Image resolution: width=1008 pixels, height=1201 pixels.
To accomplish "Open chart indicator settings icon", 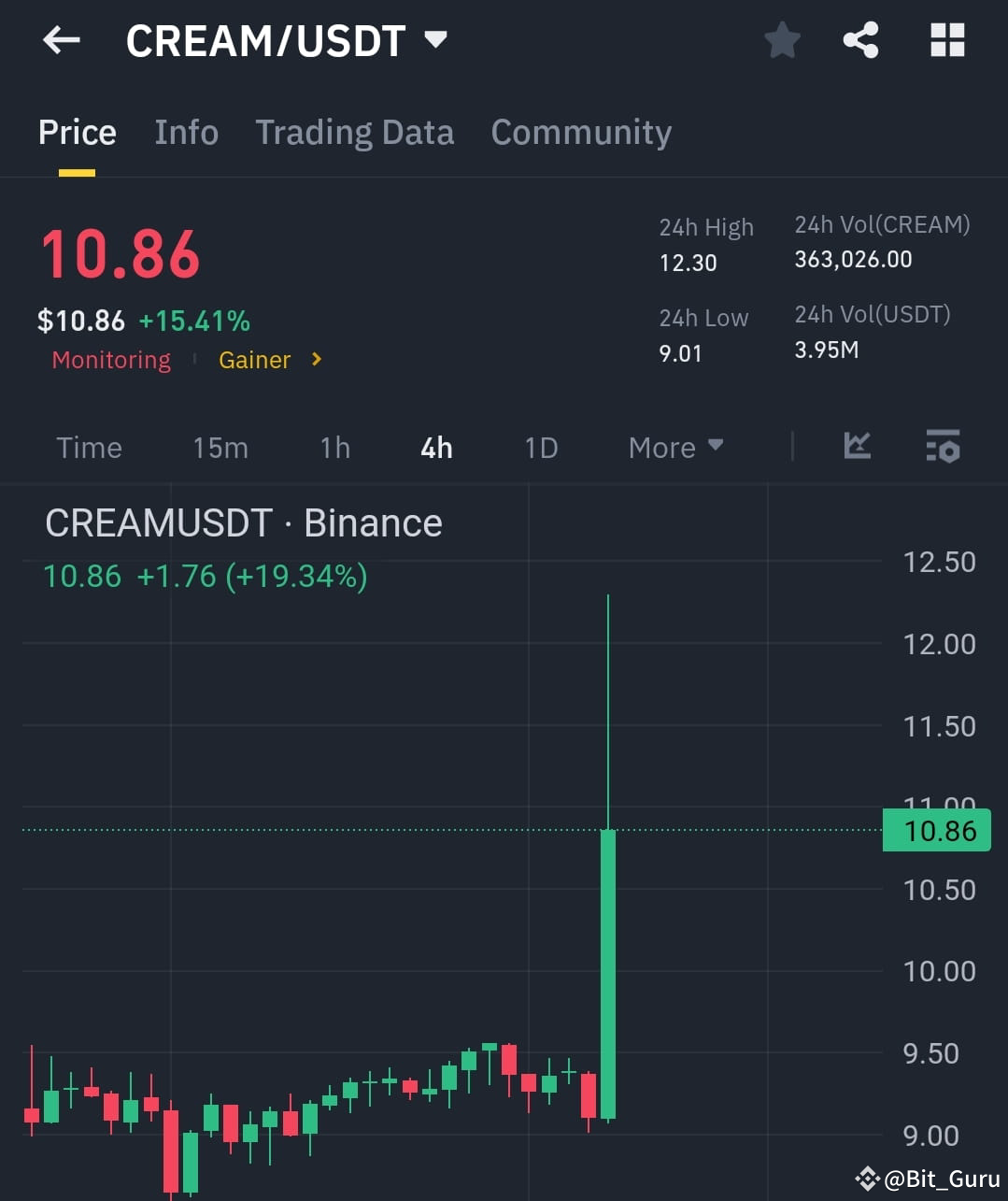I will 943,447.
